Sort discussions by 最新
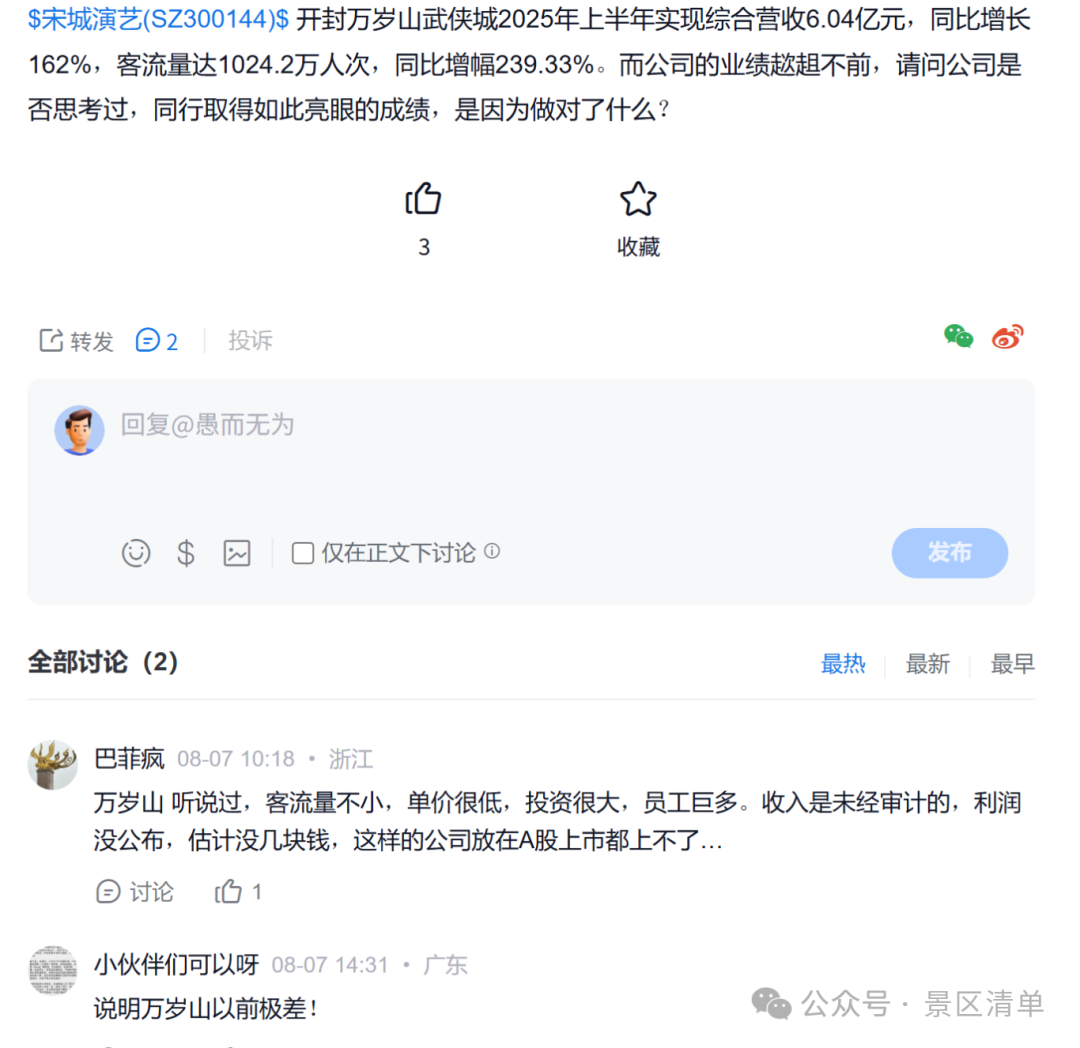The height and width of the screenshot is (1048, 1080). (x=927, y=664)
